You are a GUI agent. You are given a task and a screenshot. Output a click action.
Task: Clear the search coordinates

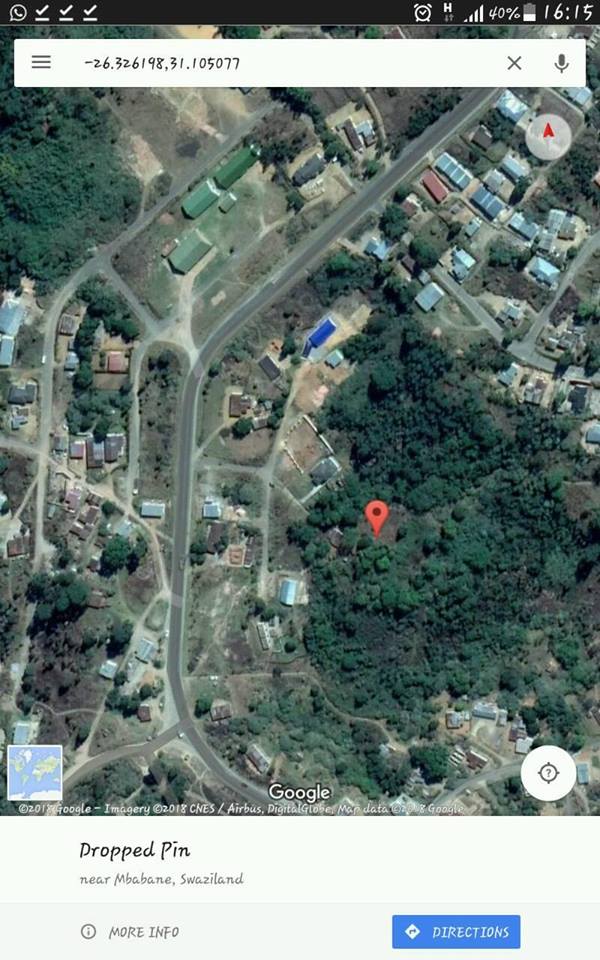[x=514, y=63]
